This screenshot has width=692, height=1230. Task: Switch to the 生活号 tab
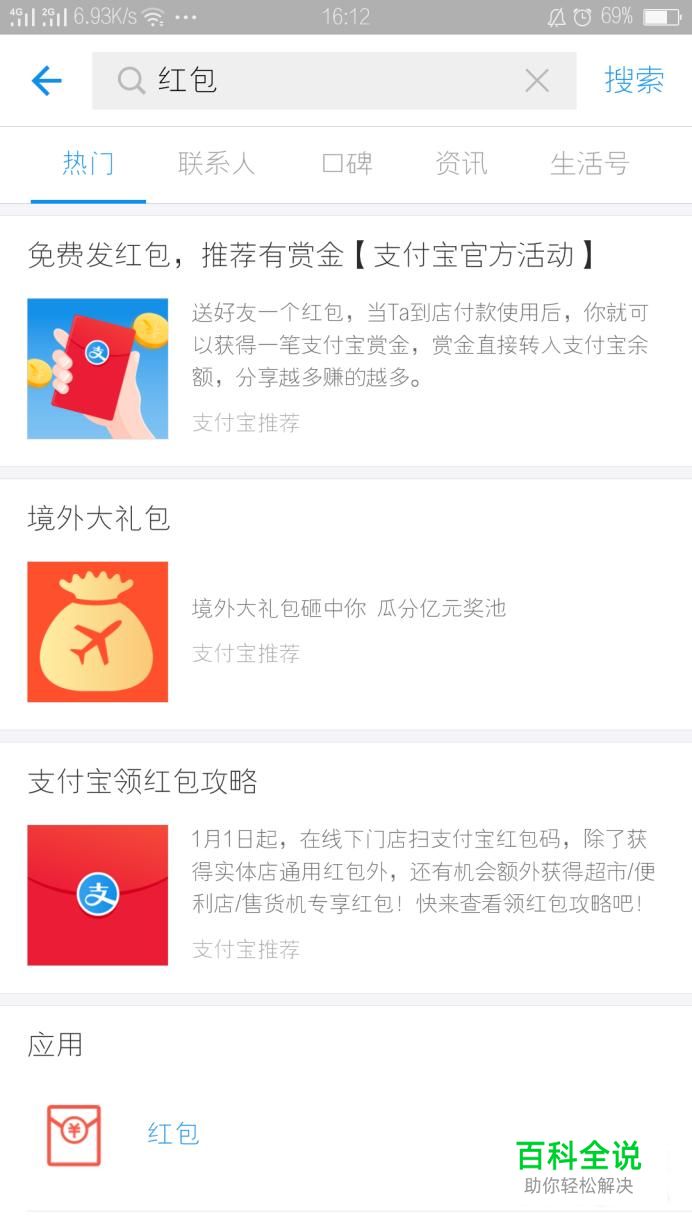click(589, 164)
